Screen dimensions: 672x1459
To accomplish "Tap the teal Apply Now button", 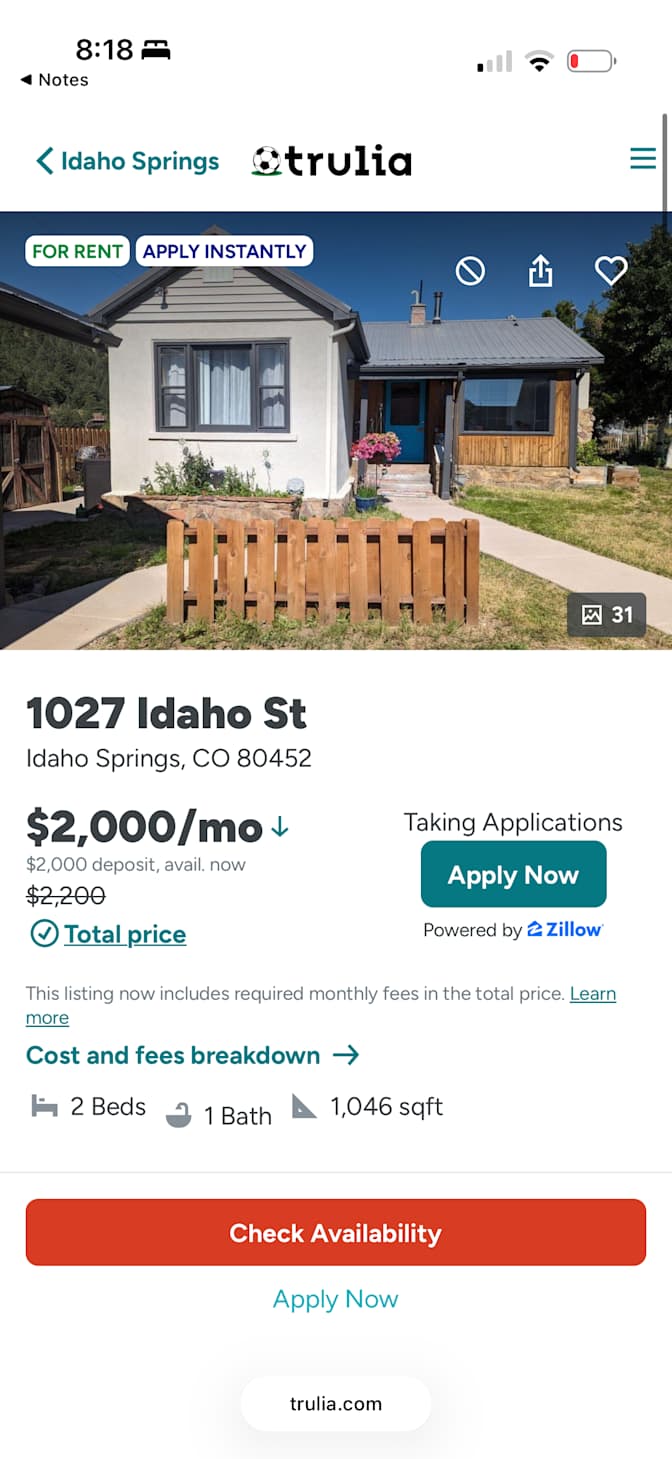I will 513,875.
